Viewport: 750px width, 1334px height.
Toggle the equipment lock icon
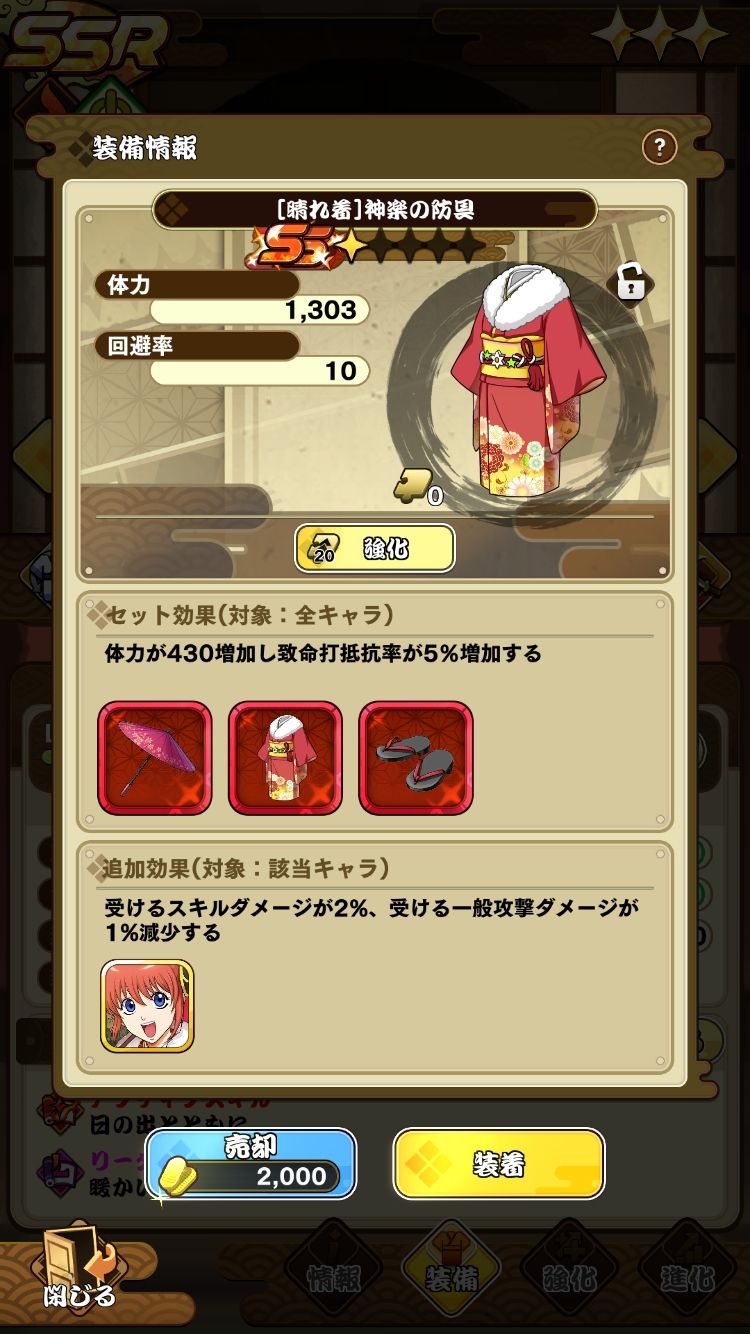(629, 283)
